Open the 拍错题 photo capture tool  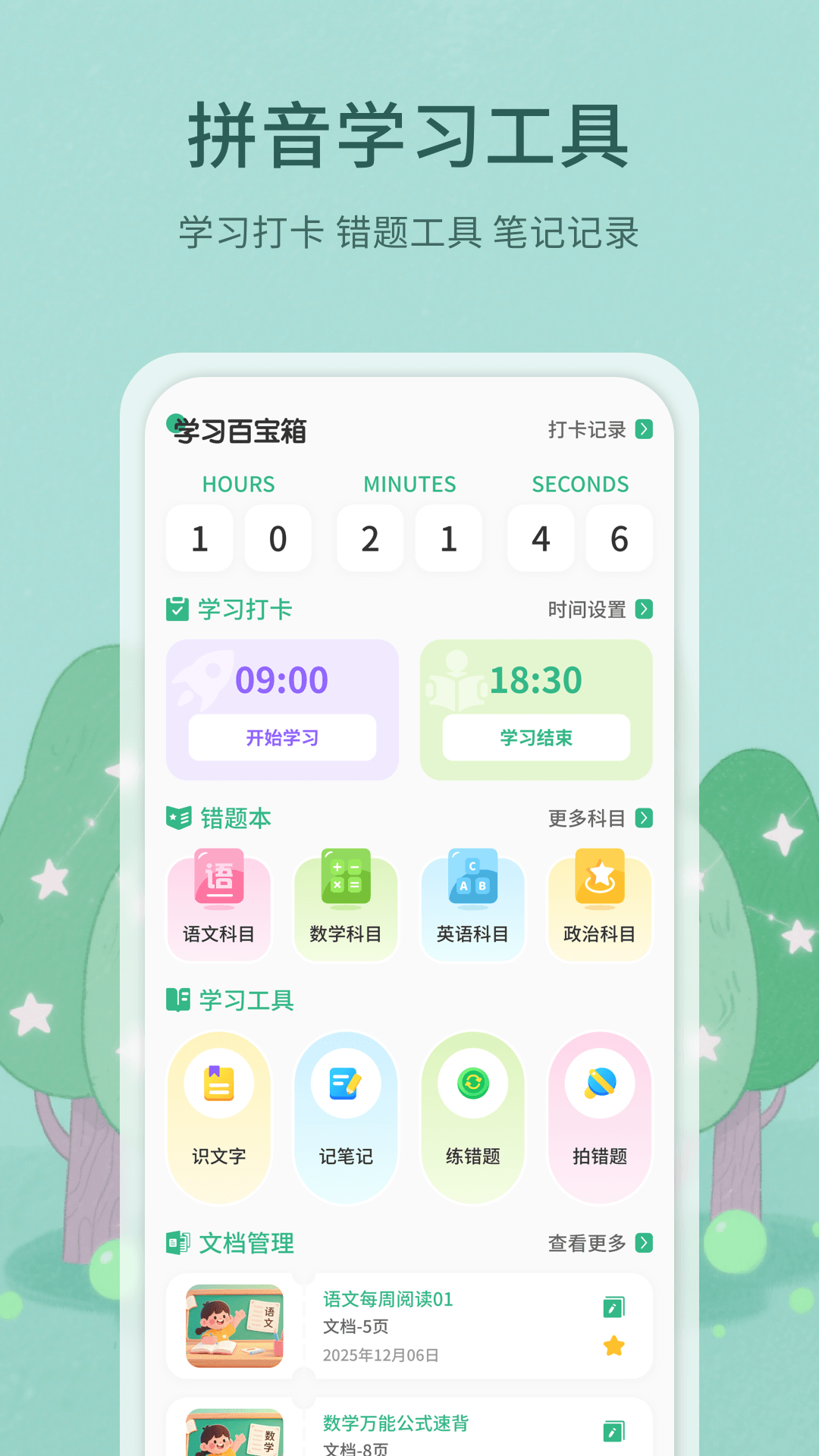click(600, 1115)
